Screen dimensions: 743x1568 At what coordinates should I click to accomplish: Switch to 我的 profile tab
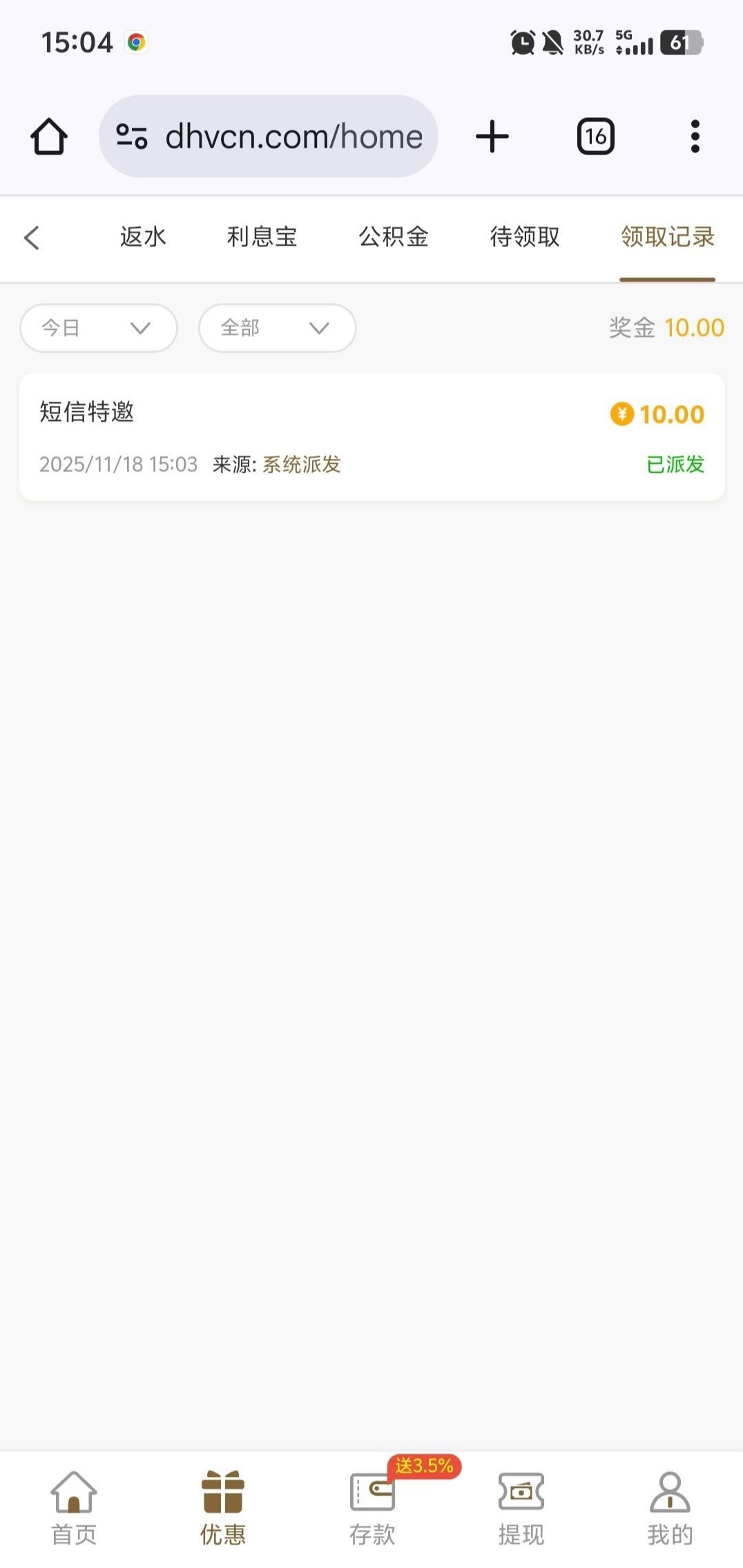tap(670, 1508)
